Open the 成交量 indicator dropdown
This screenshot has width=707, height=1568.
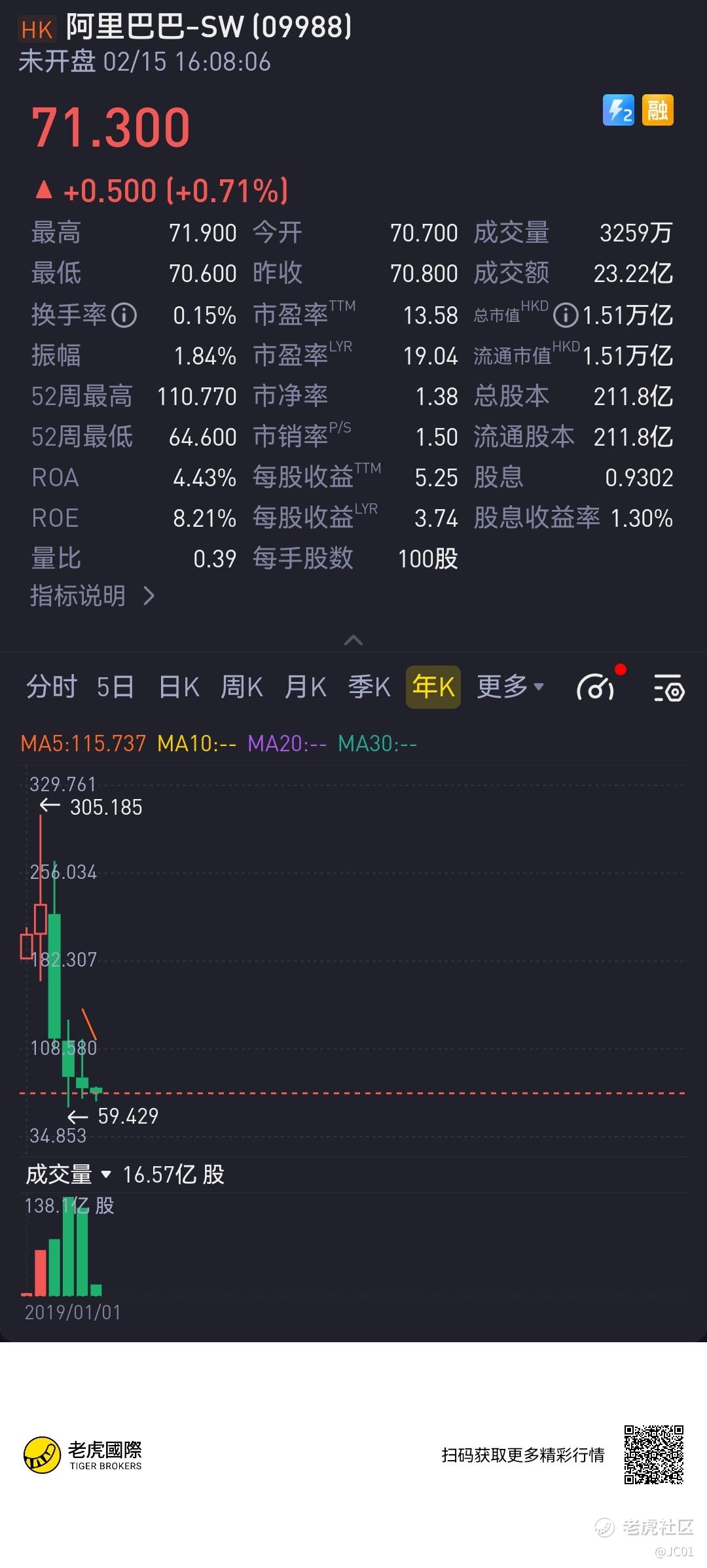point(68,1175)
